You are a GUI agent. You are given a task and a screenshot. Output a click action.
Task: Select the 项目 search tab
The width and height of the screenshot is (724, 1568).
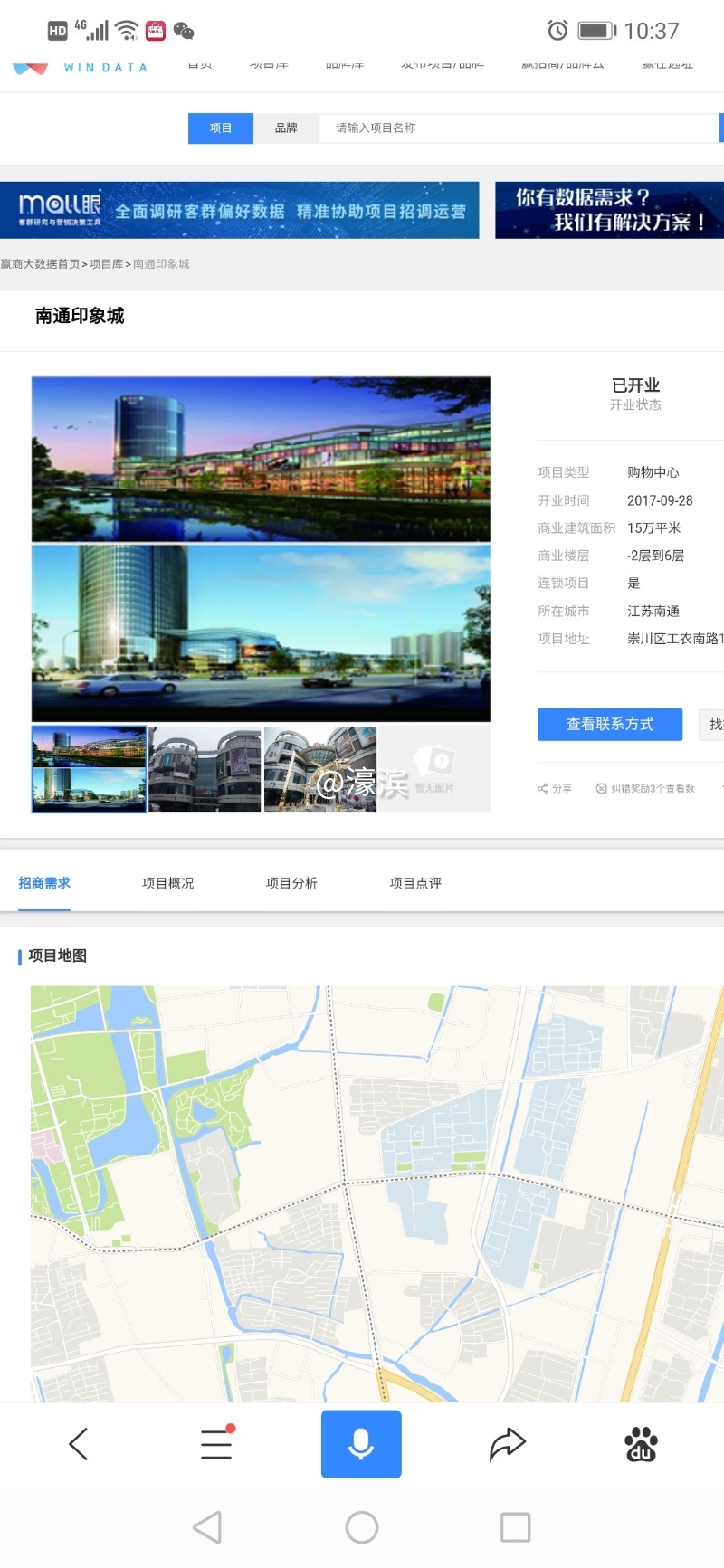(x=221, y=128)
